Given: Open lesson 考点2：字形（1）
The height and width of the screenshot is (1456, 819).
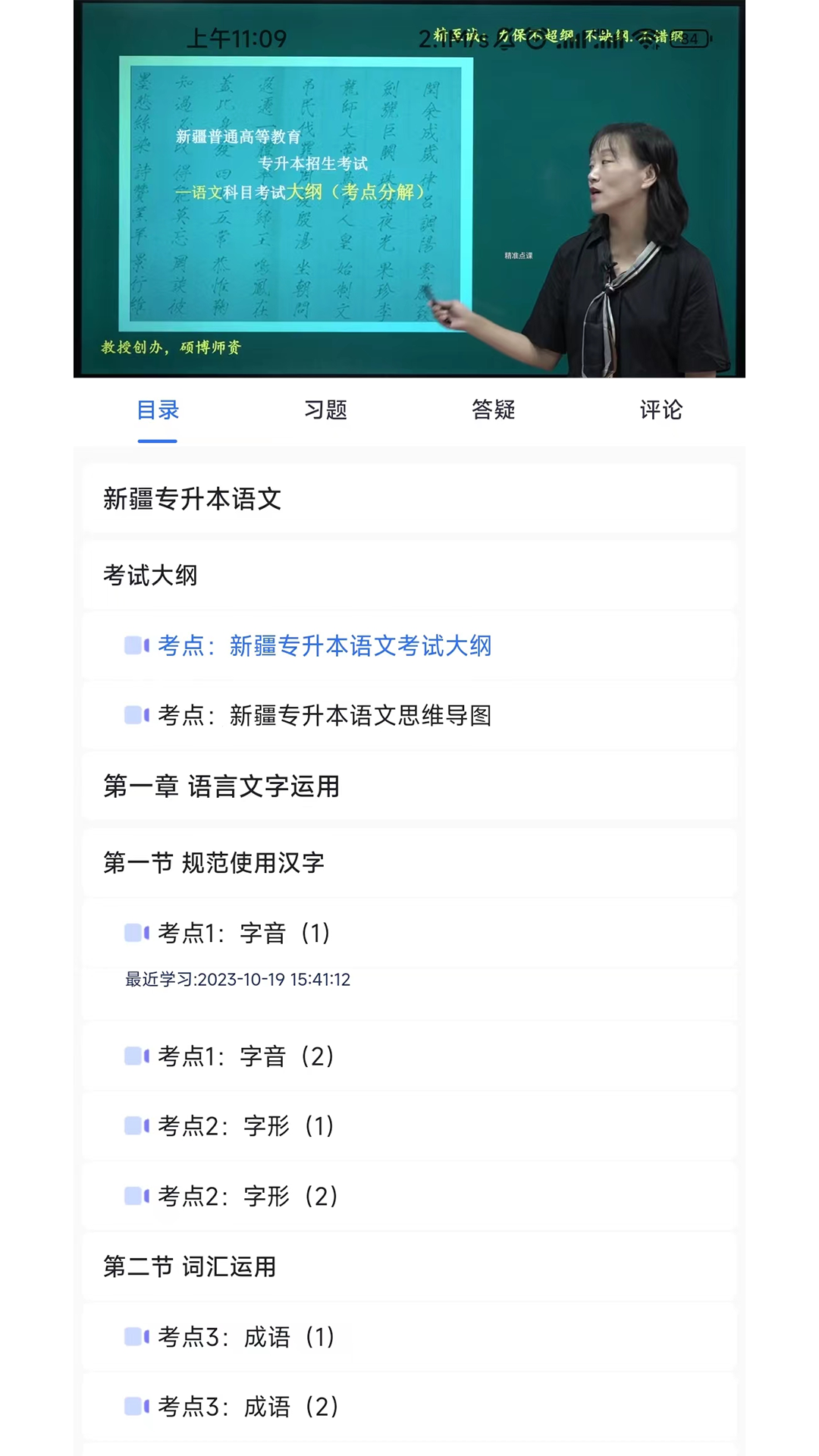Looking at the screenshot, I should 246,1127.
